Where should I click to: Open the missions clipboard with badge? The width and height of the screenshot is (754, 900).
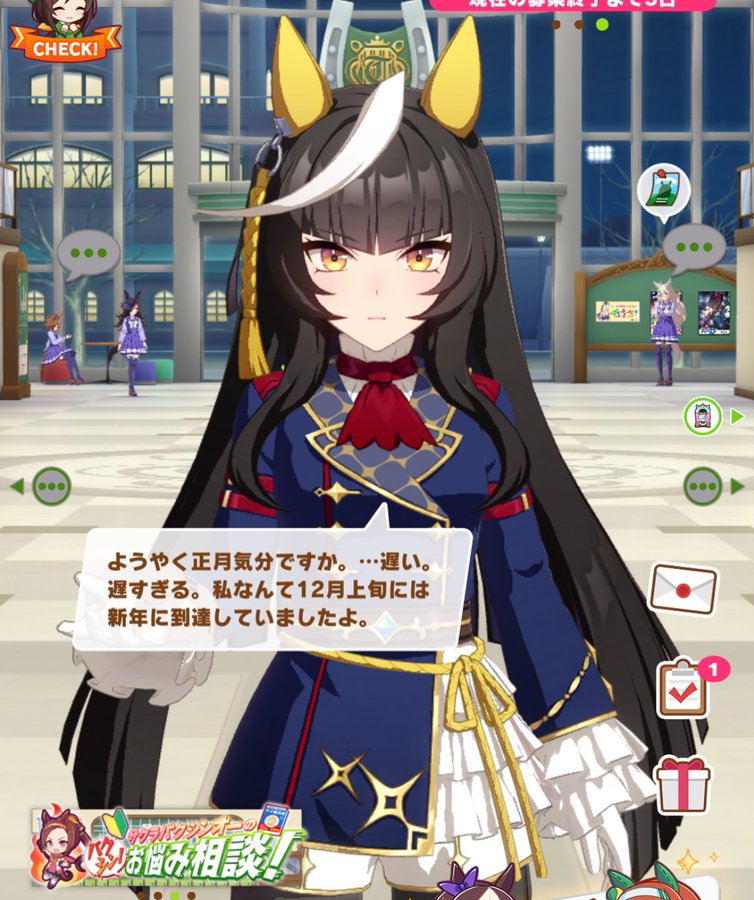685,688
